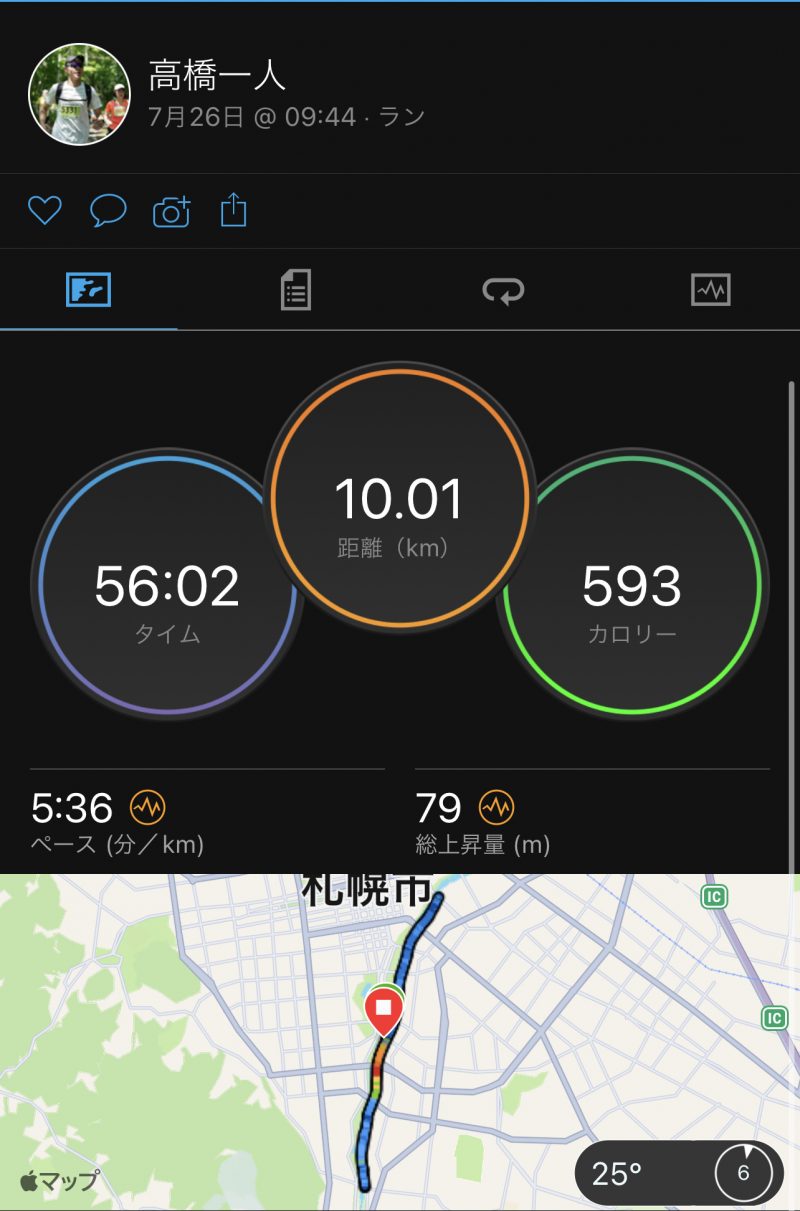Screen dimensions: 800x1211
Task: Open the comment bubble icon
Action: tap(108, 211)
